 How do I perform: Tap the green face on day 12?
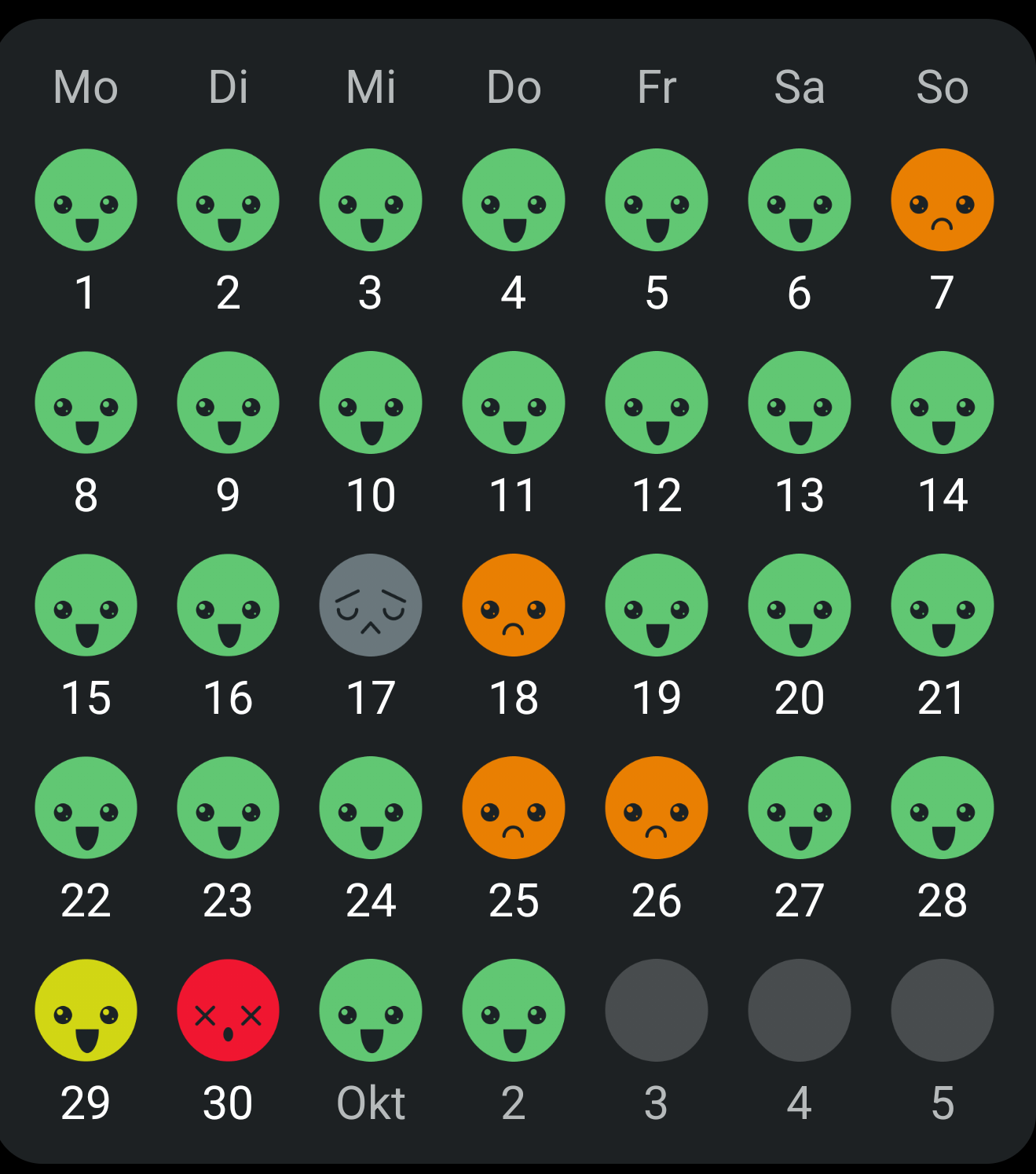coord(657,402)
